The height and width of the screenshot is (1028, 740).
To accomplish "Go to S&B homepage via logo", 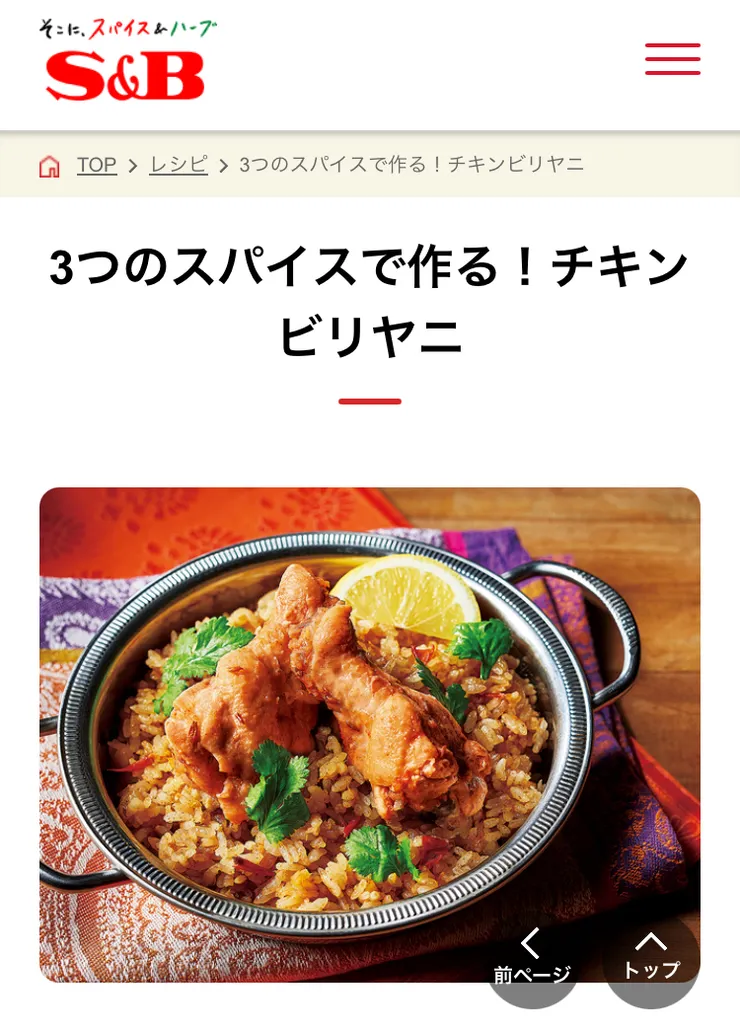I will 126,62.
